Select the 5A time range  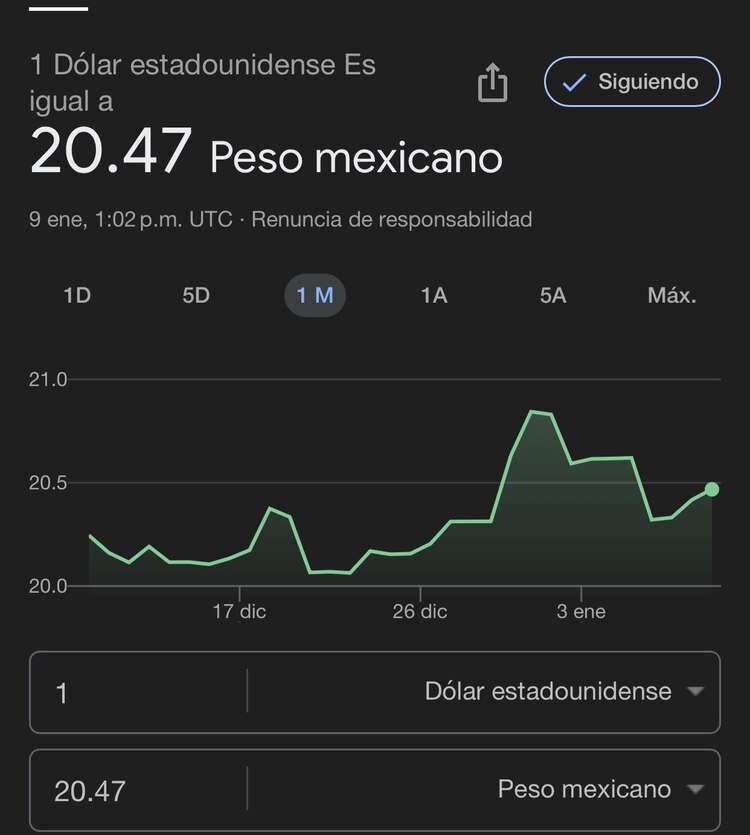click(x=551, y=295)
